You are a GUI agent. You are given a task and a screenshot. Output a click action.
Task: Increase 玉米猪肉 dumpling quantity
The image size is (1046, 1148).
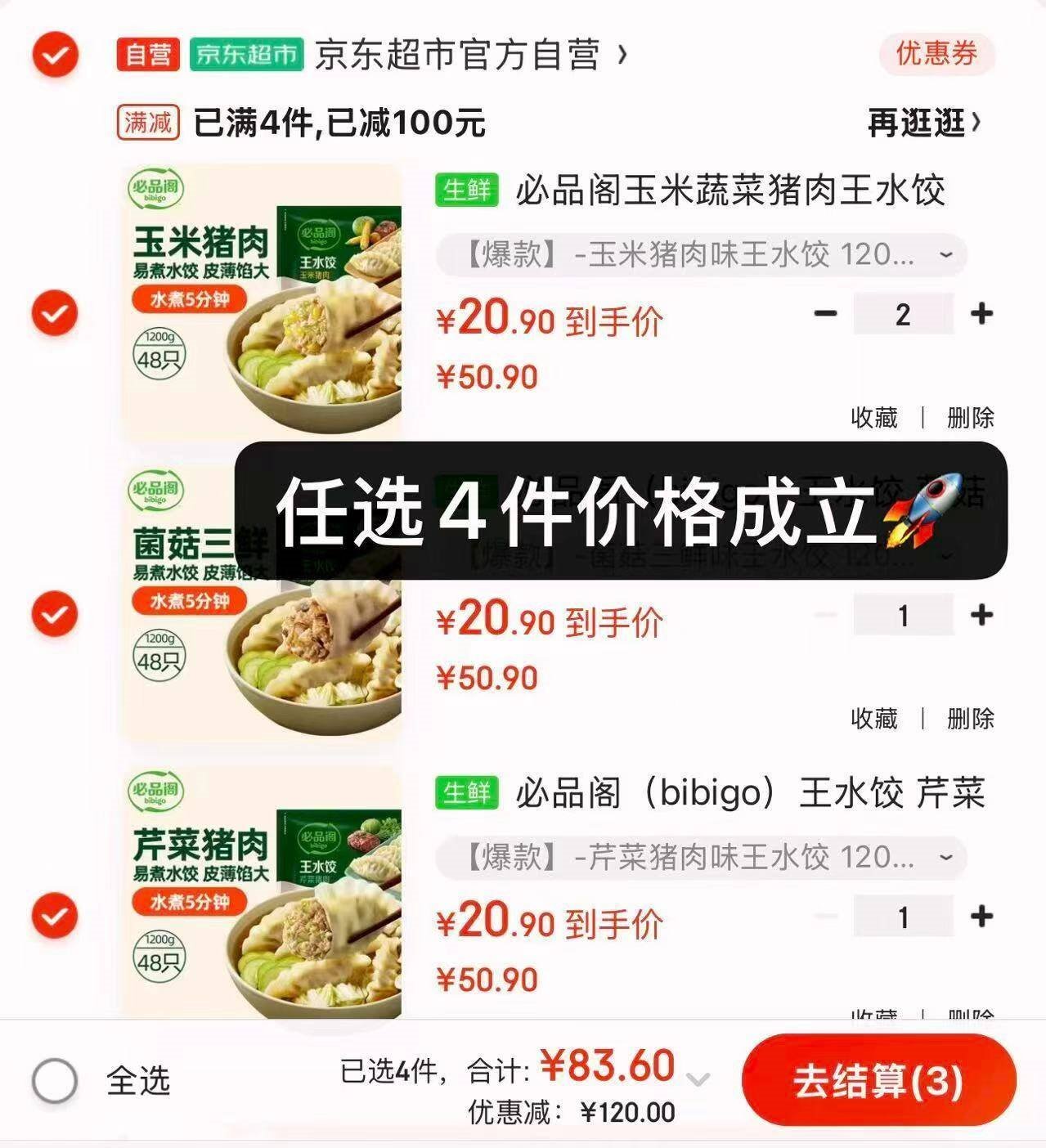tap(981, 313)
